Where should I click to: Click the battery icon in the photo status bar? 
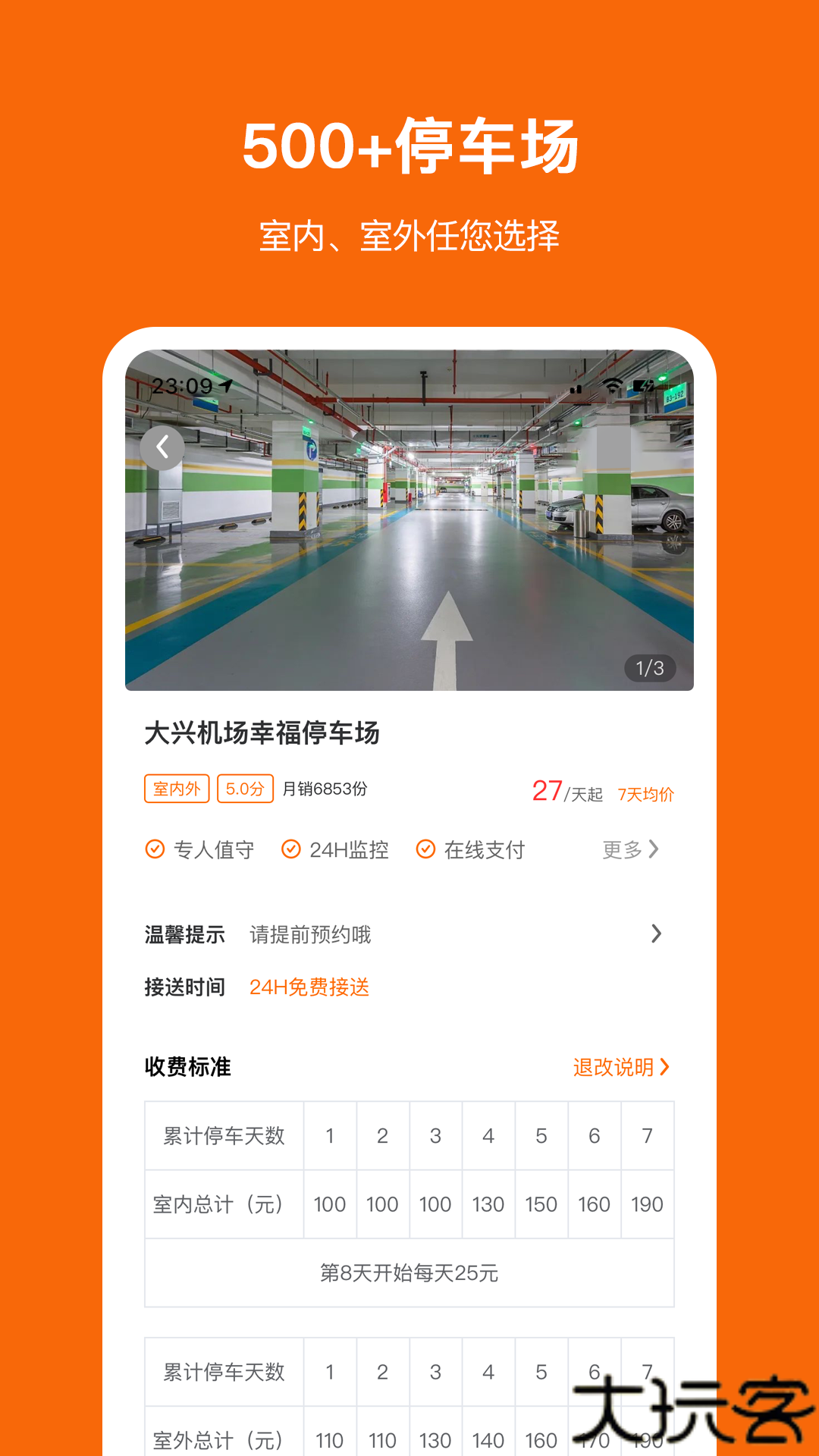pyautogui.click(x=645, y=386)
